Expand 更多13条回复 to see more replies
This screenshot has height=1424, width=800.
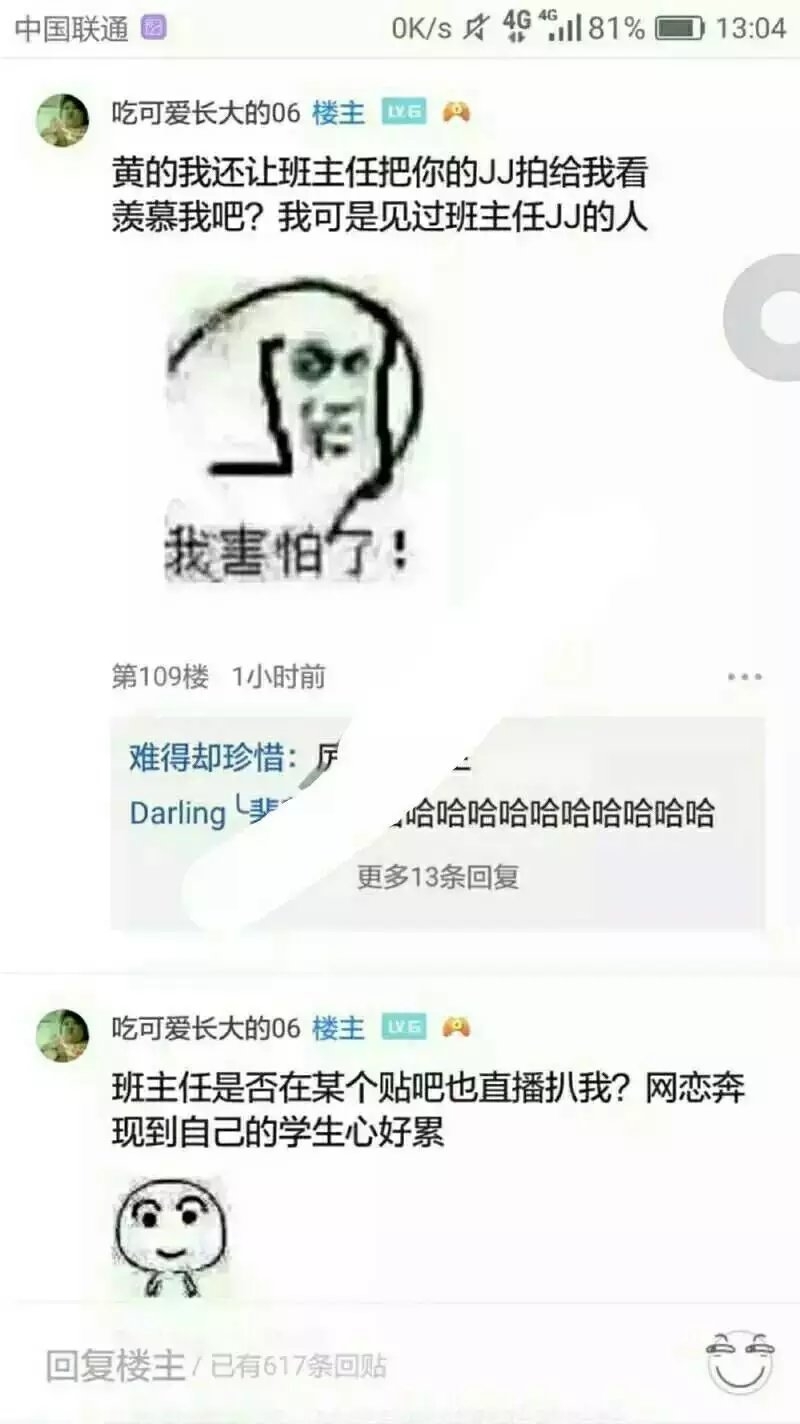pos(438,877)
